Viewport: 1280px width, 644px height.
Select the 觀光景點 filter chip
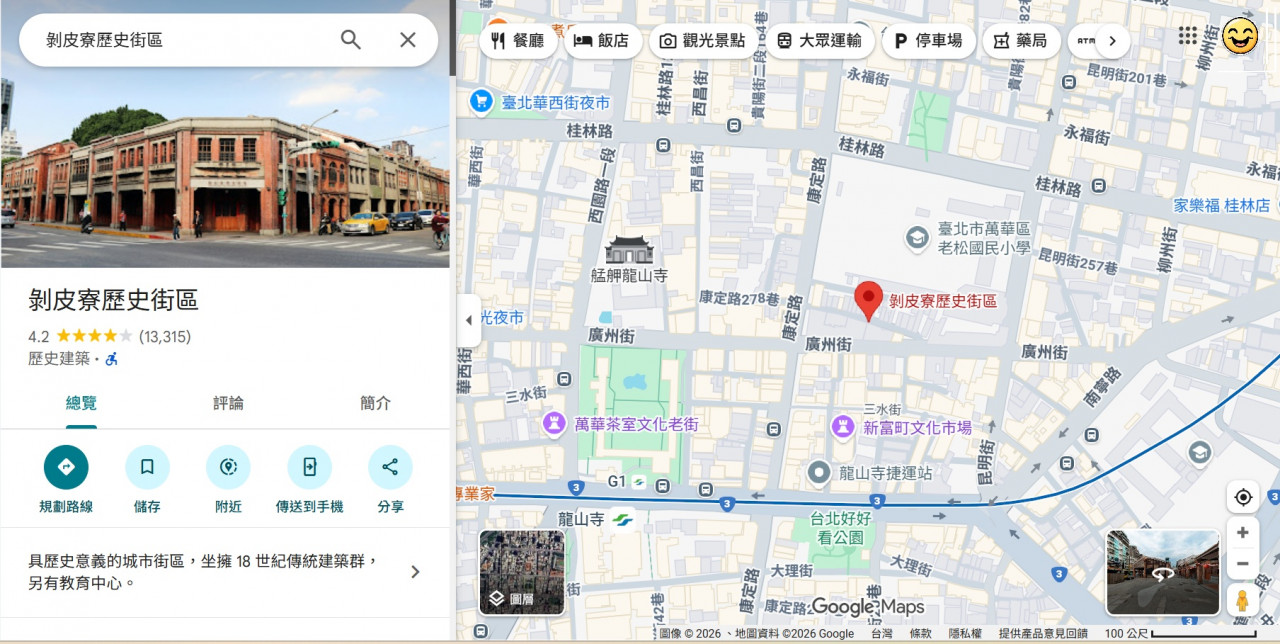(x=702, y=41)
